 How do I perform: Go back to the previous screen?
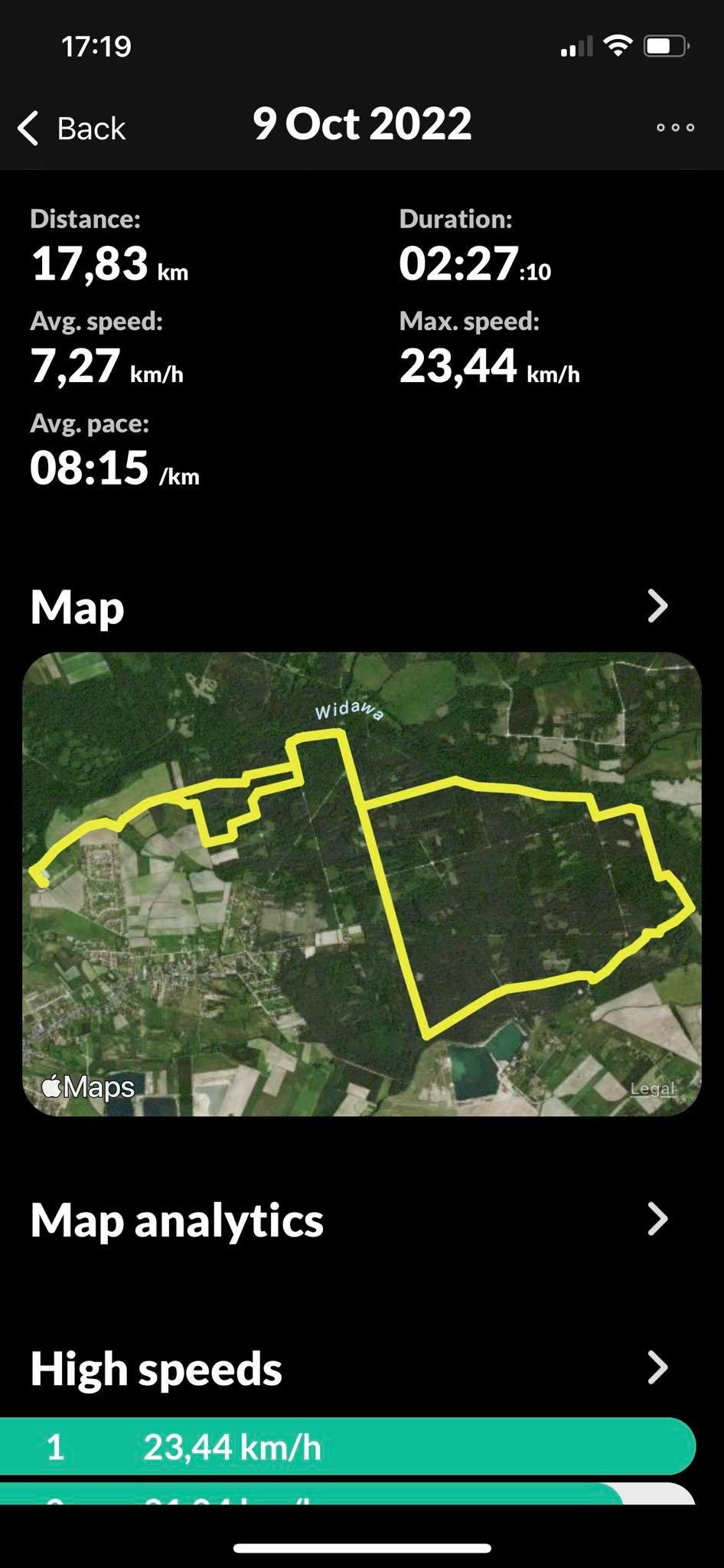72,128
